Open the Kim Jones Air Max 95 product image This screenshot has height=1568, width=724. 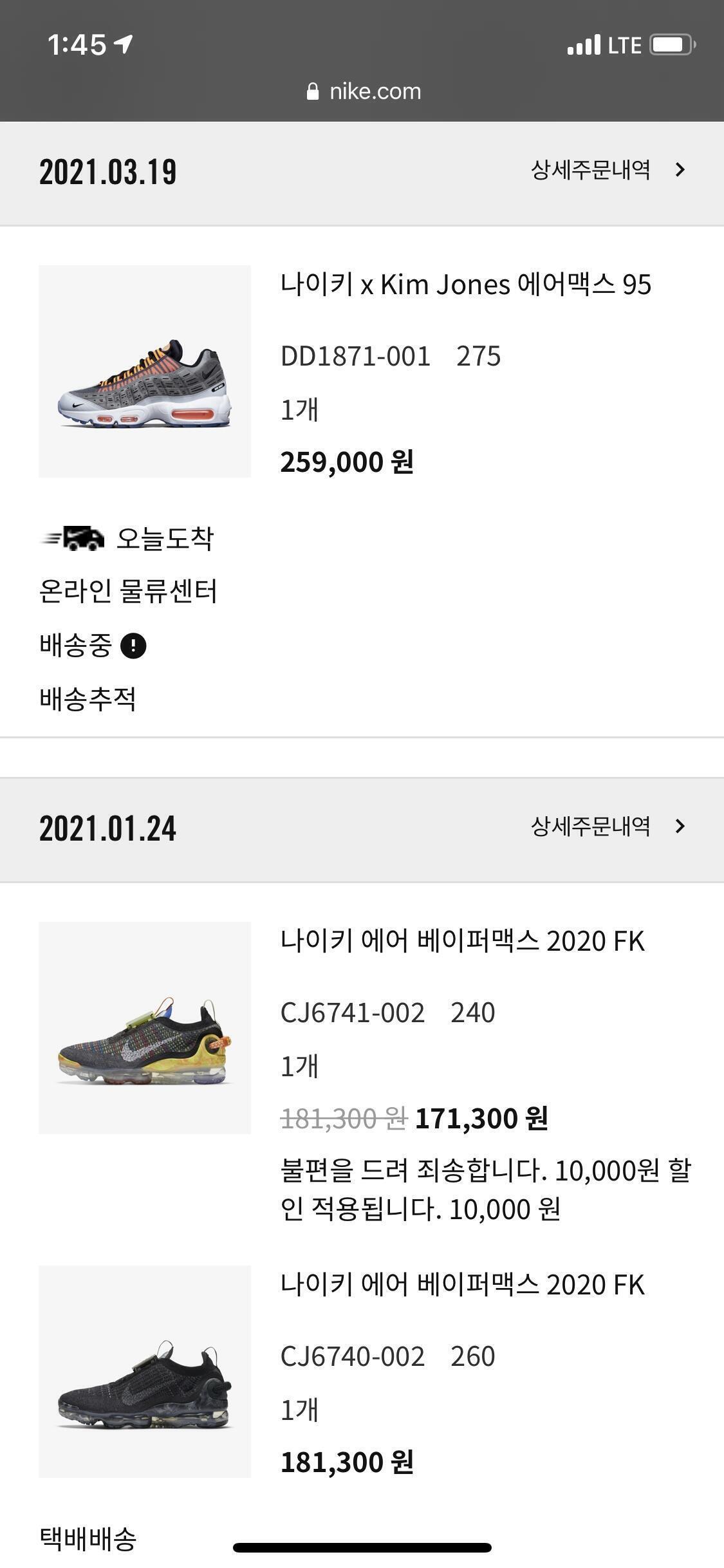[x=145, y=371]
